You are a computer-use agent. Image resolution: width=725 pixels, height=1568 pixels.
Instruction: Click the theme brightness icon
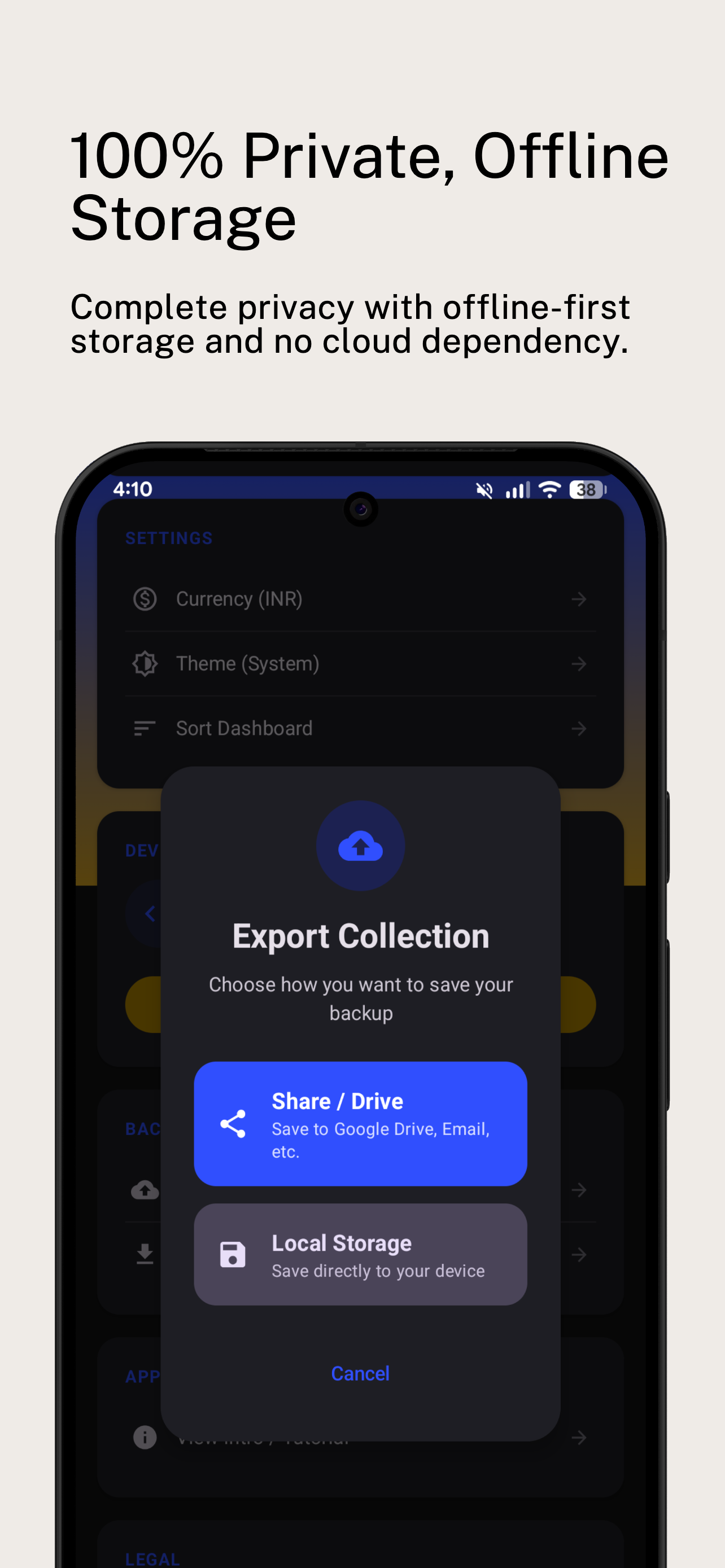coord(145,663)
